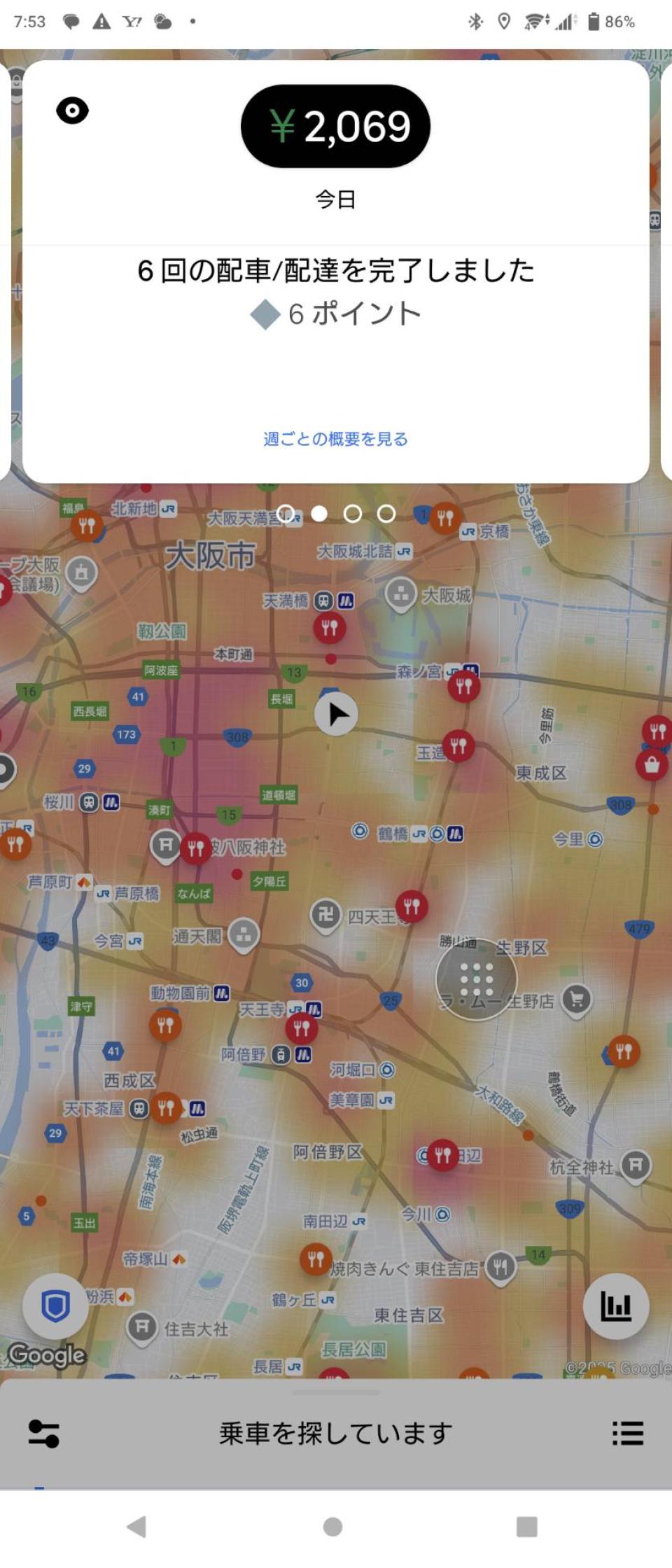Return to the home screen
The height and width of the screenshot is (1568, 672).
(x=333, y=1526)
